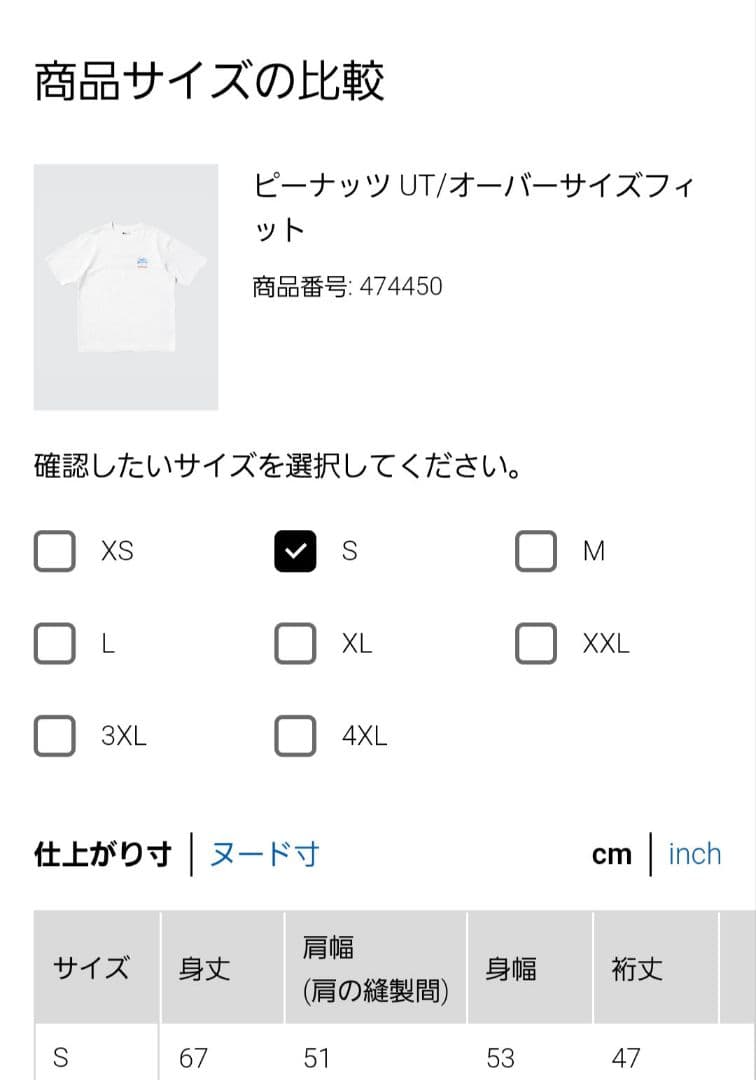Switch to the ヌード寸 tab
The width and height of the screenshot is (756, 1080).
click(x=264, y=854)
